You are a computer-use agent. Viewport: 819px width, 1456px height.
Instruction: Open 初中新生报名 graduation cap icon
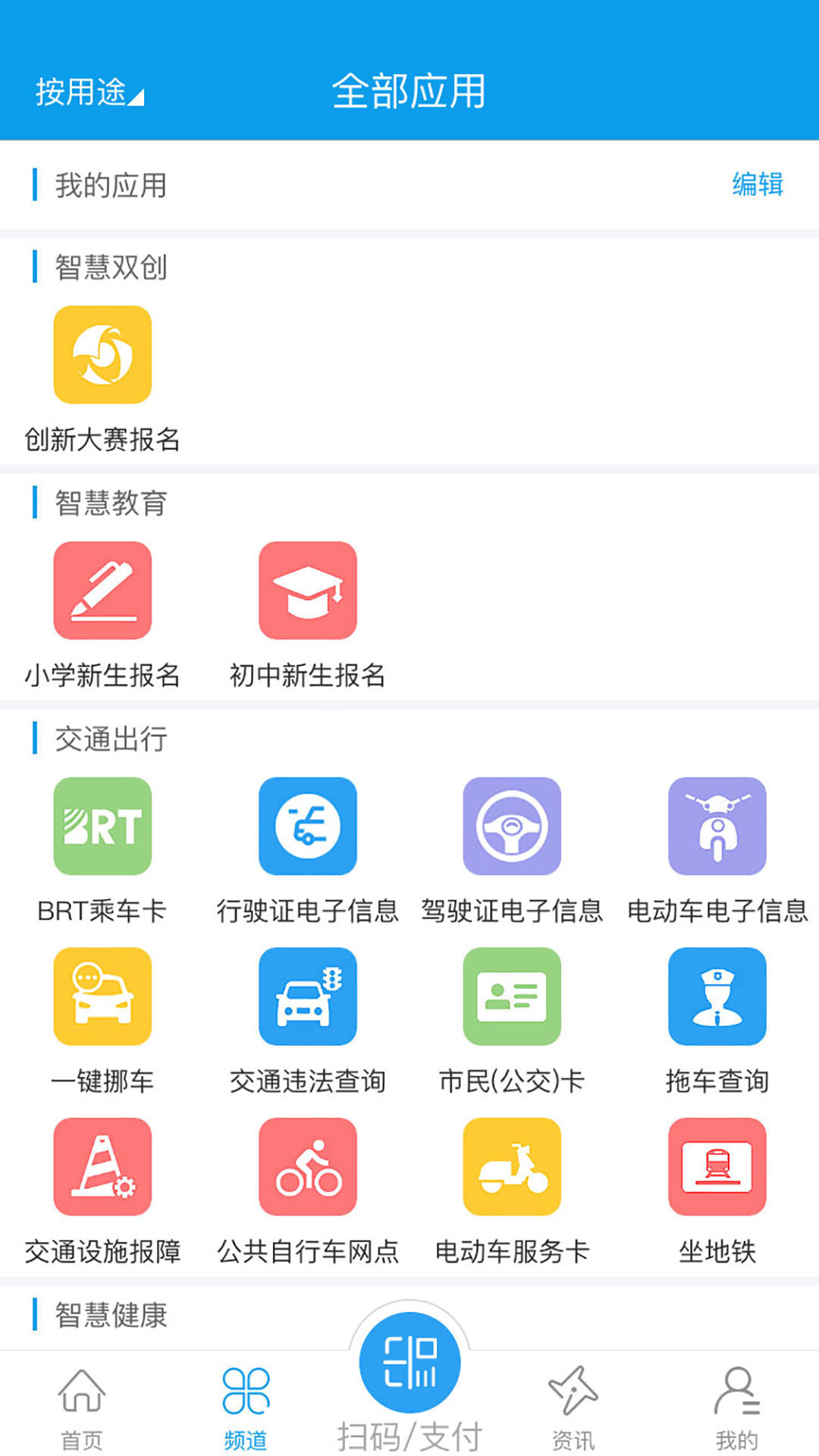coord(307,592)
